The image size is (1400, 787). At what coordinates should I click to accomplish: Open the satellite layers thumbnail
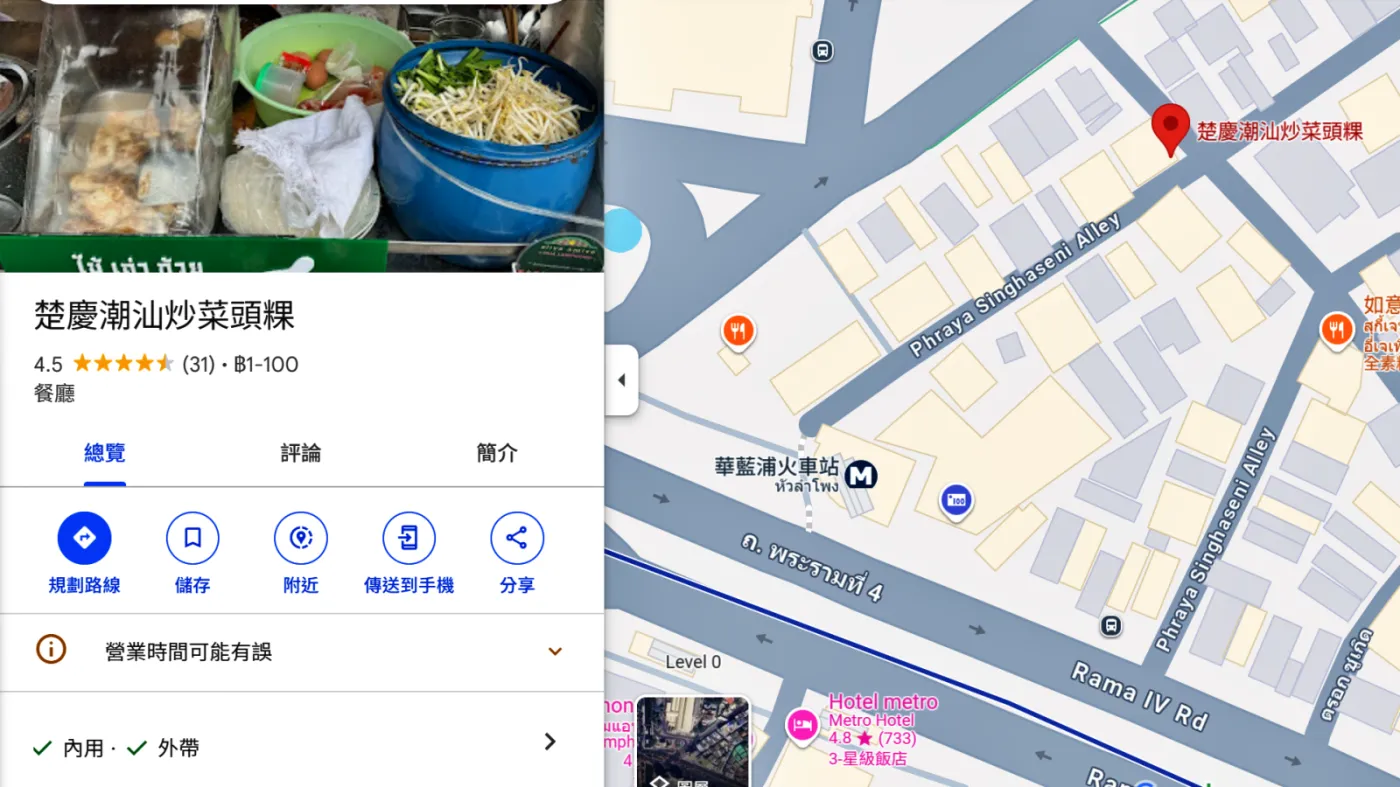(692, 742)
